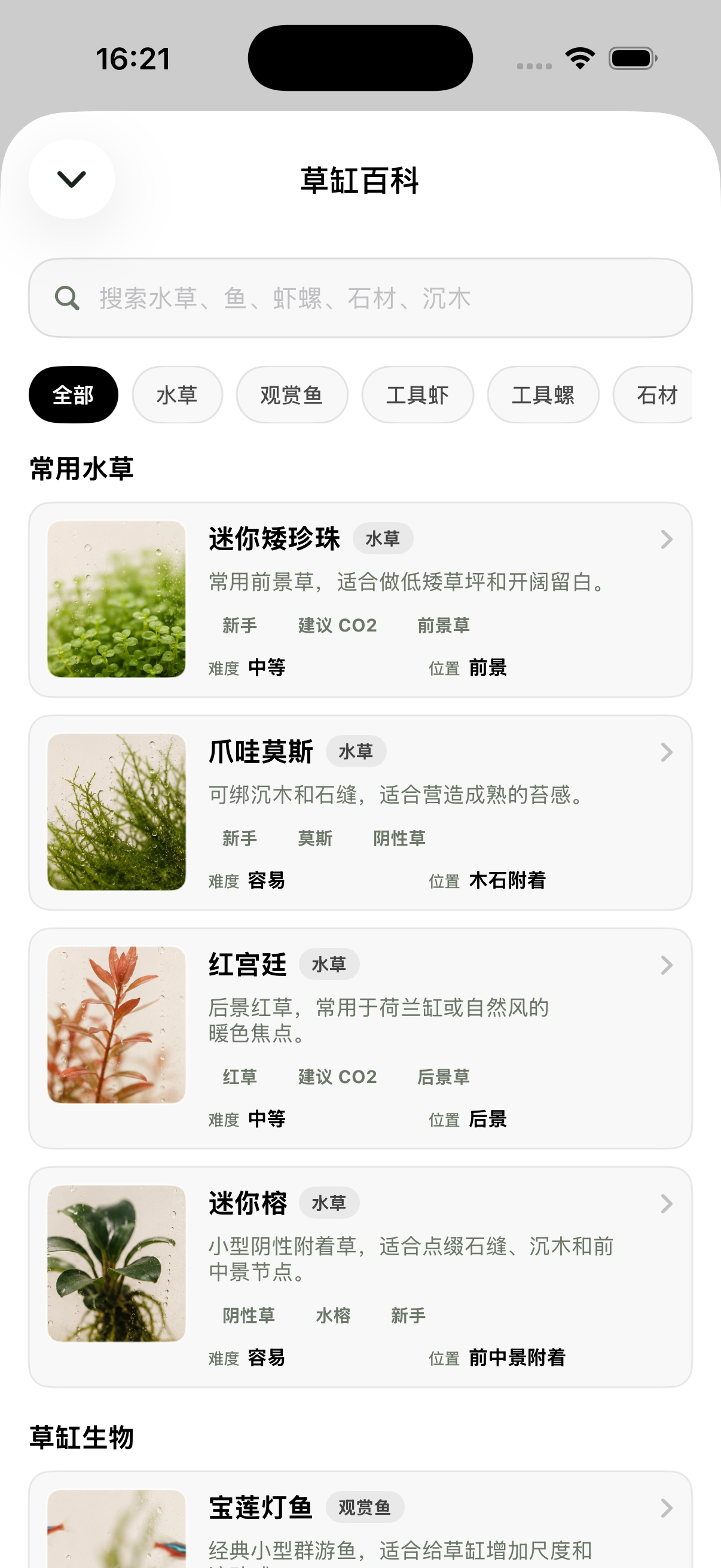Open the 迷你榕 card
Image resolution: width=721 pixels, height=1568 pixels.
tap(360, 1277)
